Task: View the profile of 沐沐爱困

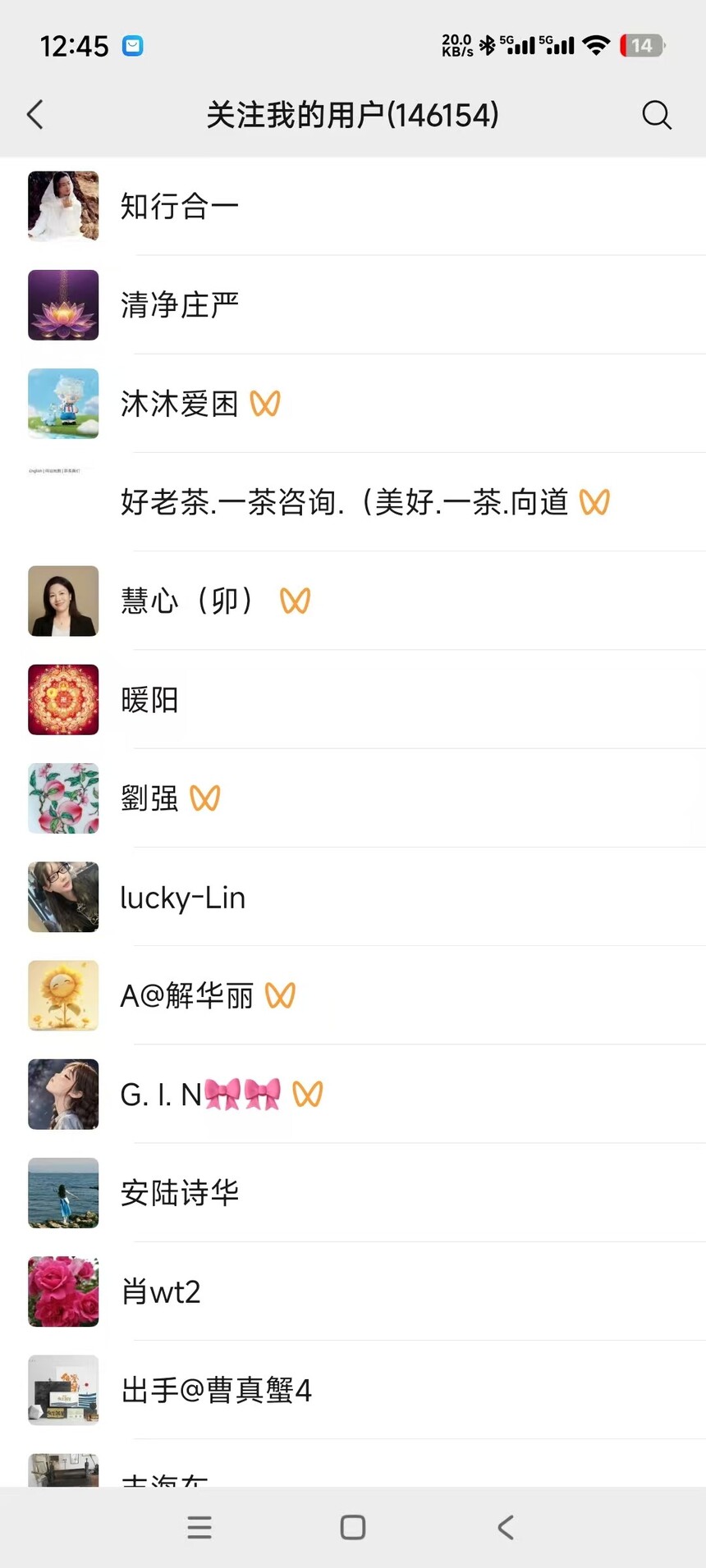Action: [179, 404]
